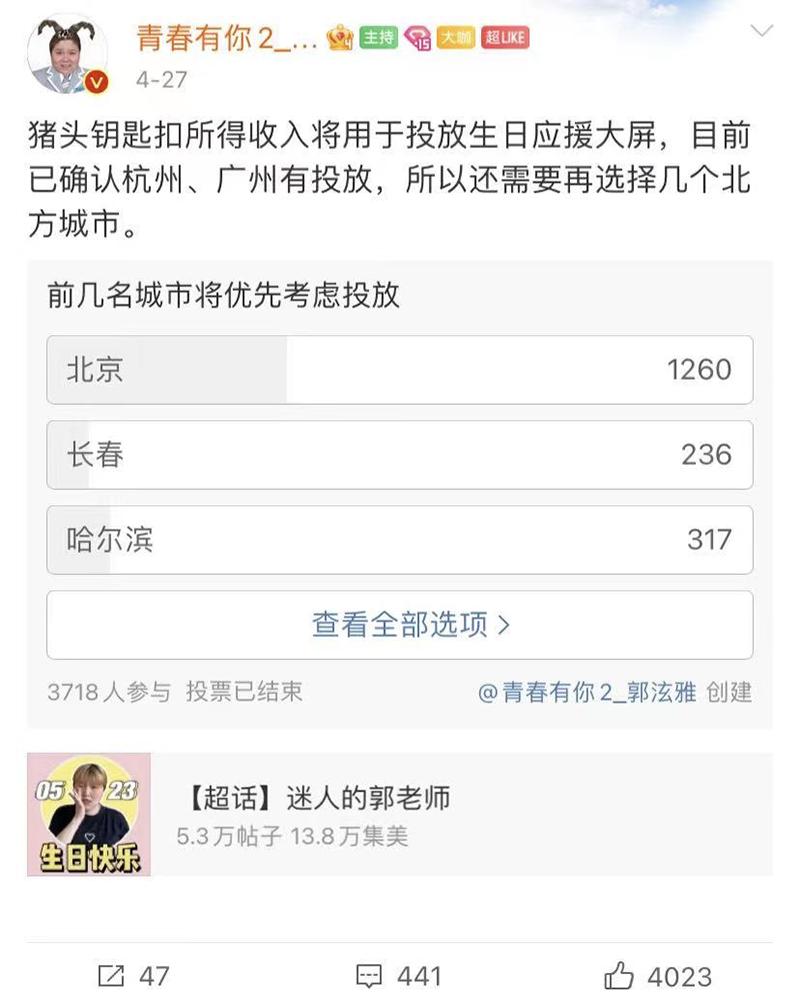800x1002 pixels.
Task: Select the 哈尔滨 poll option
Action: (x=399, y=540)
